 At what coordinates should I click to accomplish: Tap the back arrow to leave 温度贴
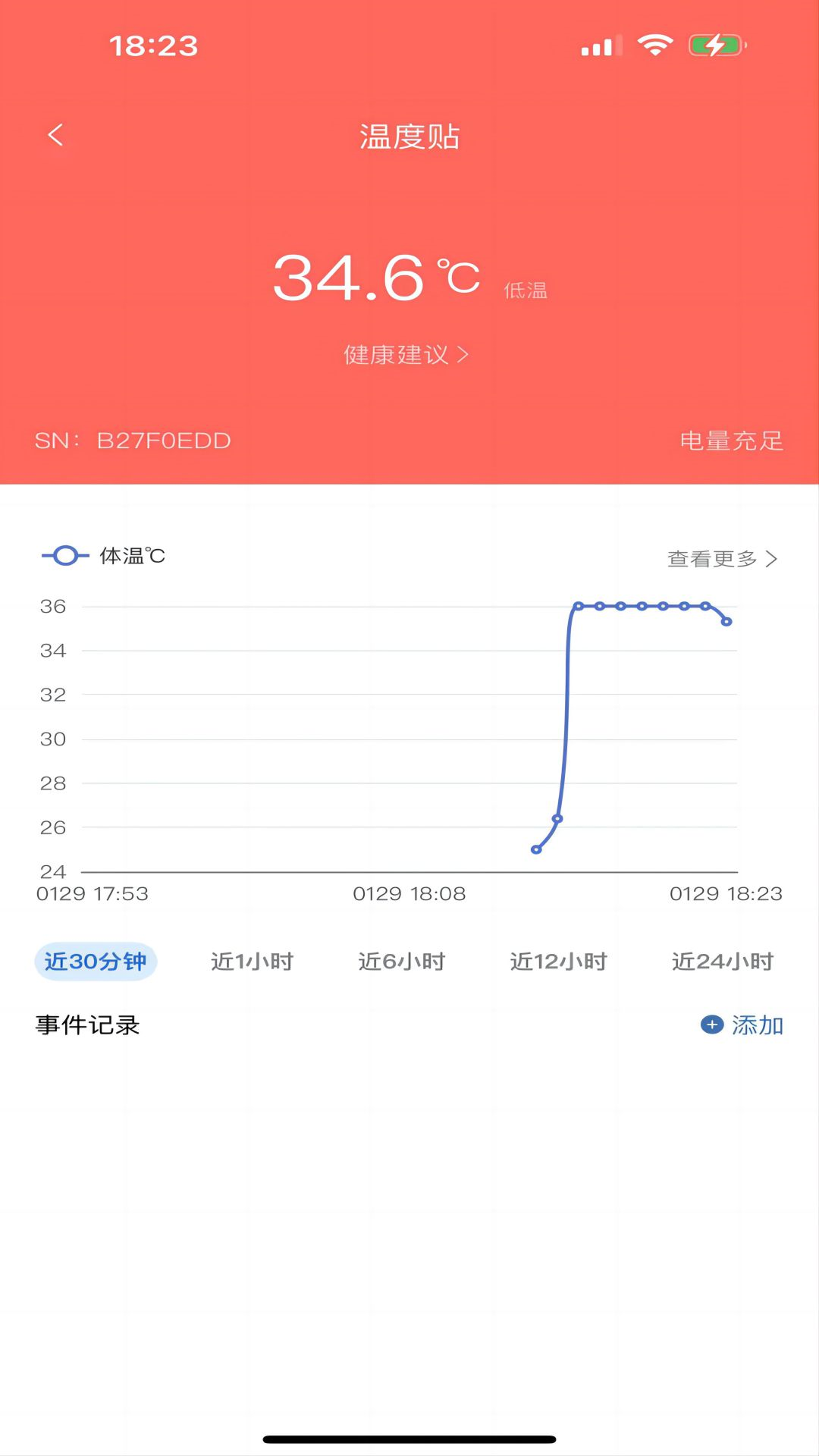pos(54,133)
